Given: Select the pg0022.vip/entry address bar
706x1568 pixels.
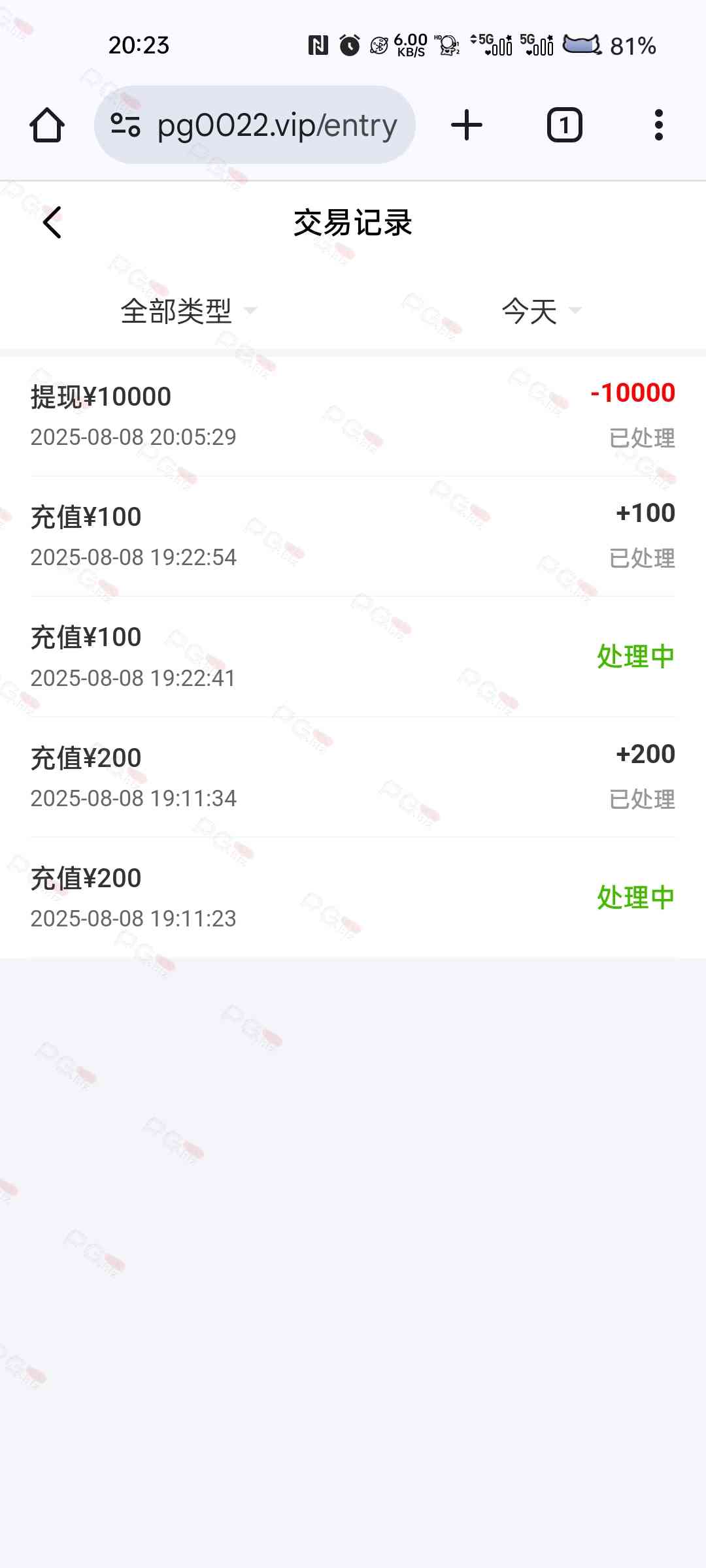Looking at the screenshot, I should click(x=277, y=125).
